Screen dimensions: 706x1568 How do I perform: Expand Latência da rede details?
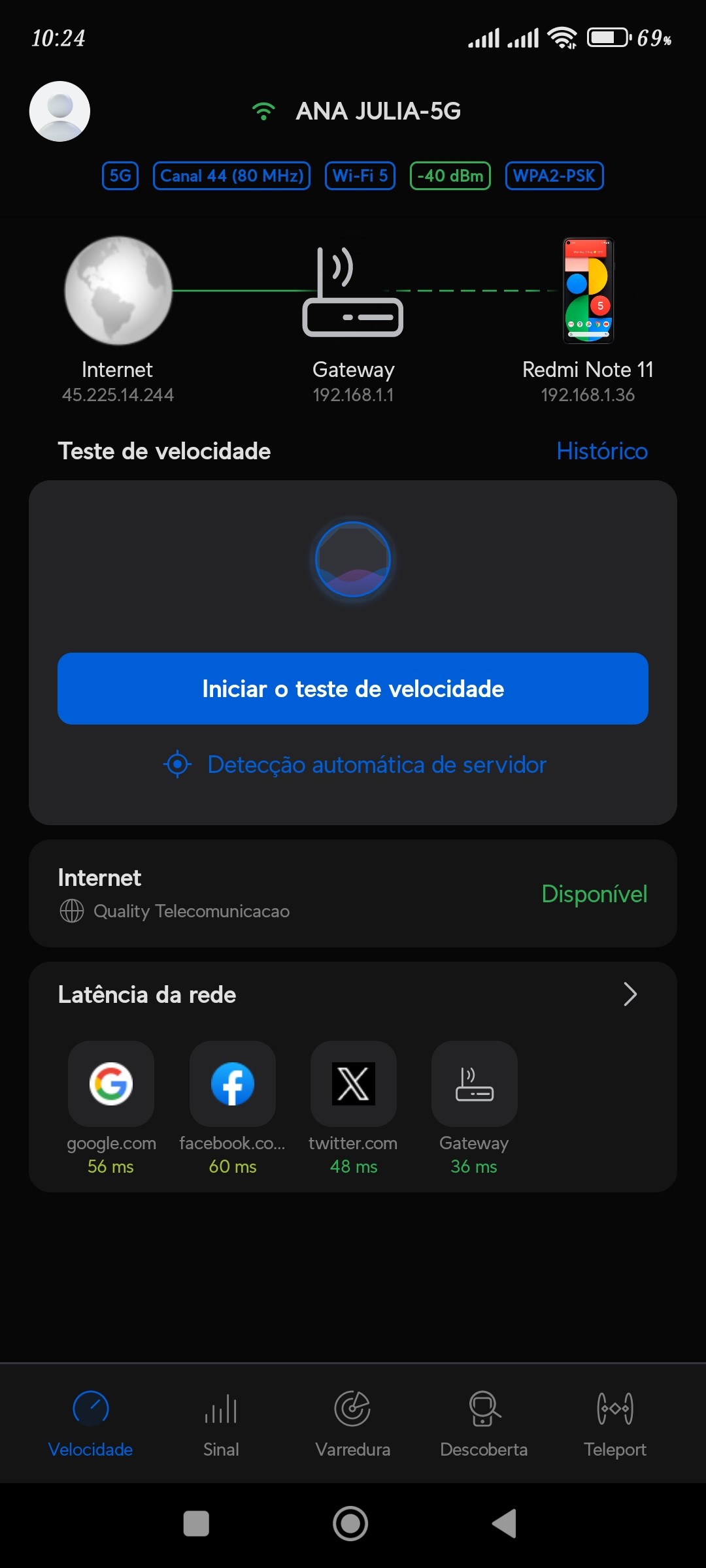(x=630, y=994)
